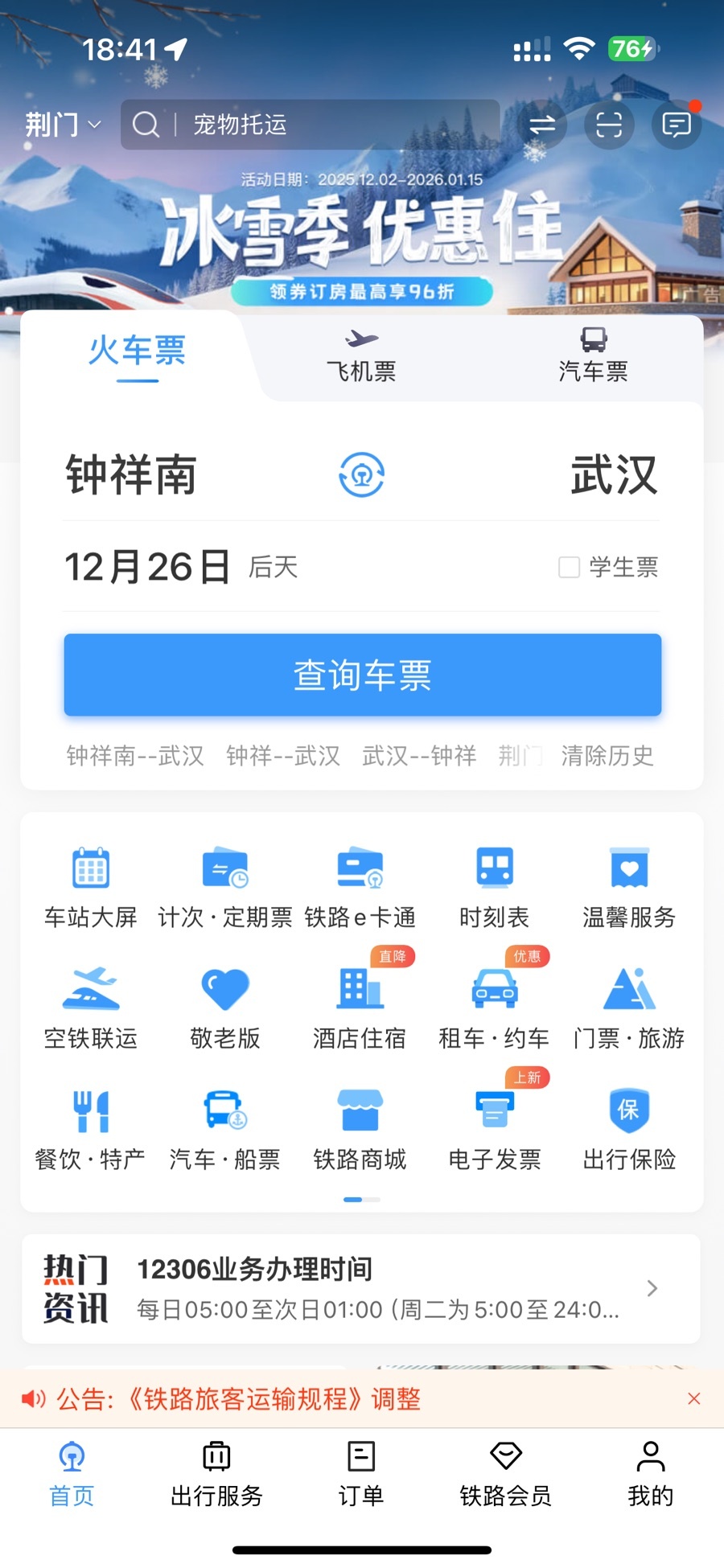Change the 12月26日 travel date
Image resolution: width=724 pixels, height=1568 pixels.
(x=148, y=567)
